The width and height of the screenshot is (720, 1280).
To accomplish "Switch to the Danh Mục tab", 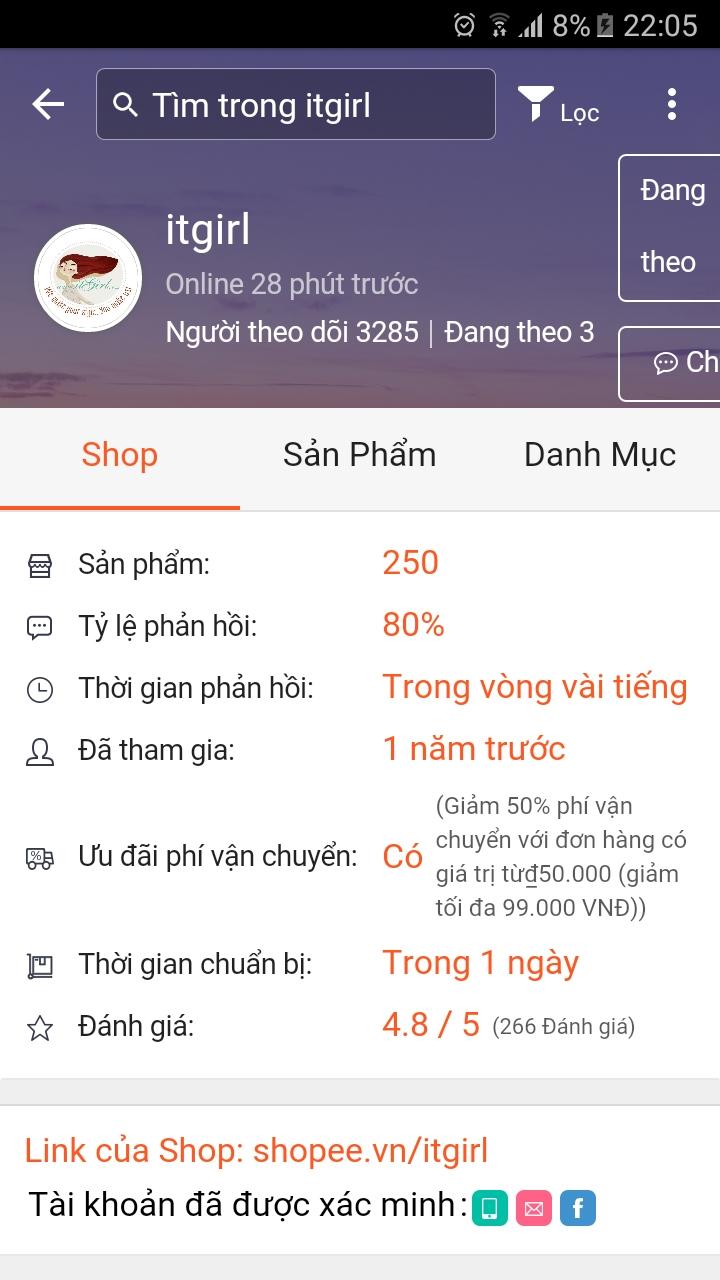I will click(x=599, y=455).
